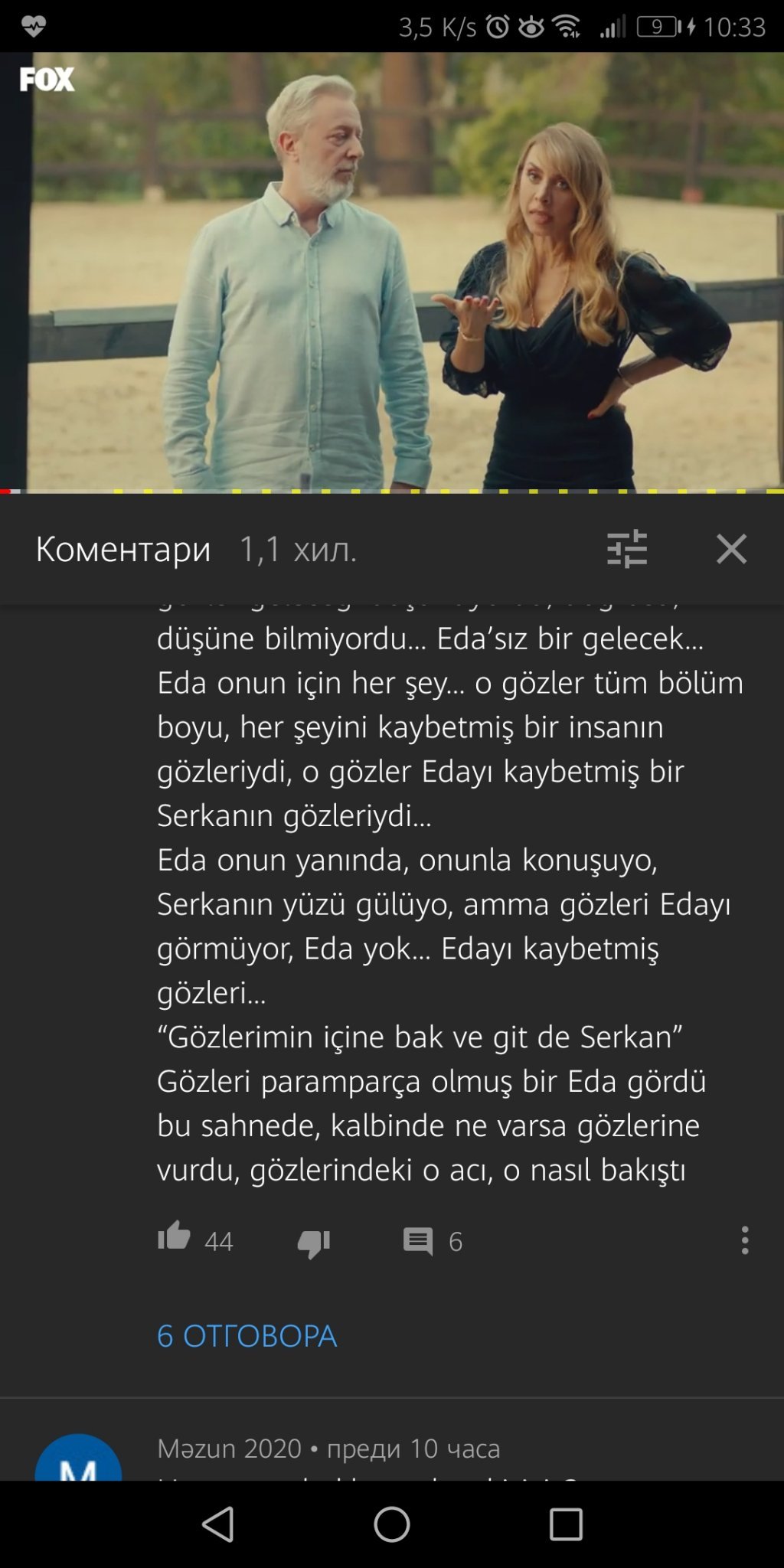Tap the reply icon showing 6
The width and height of the screenshot is (784, 1568).
[418, 1241]
